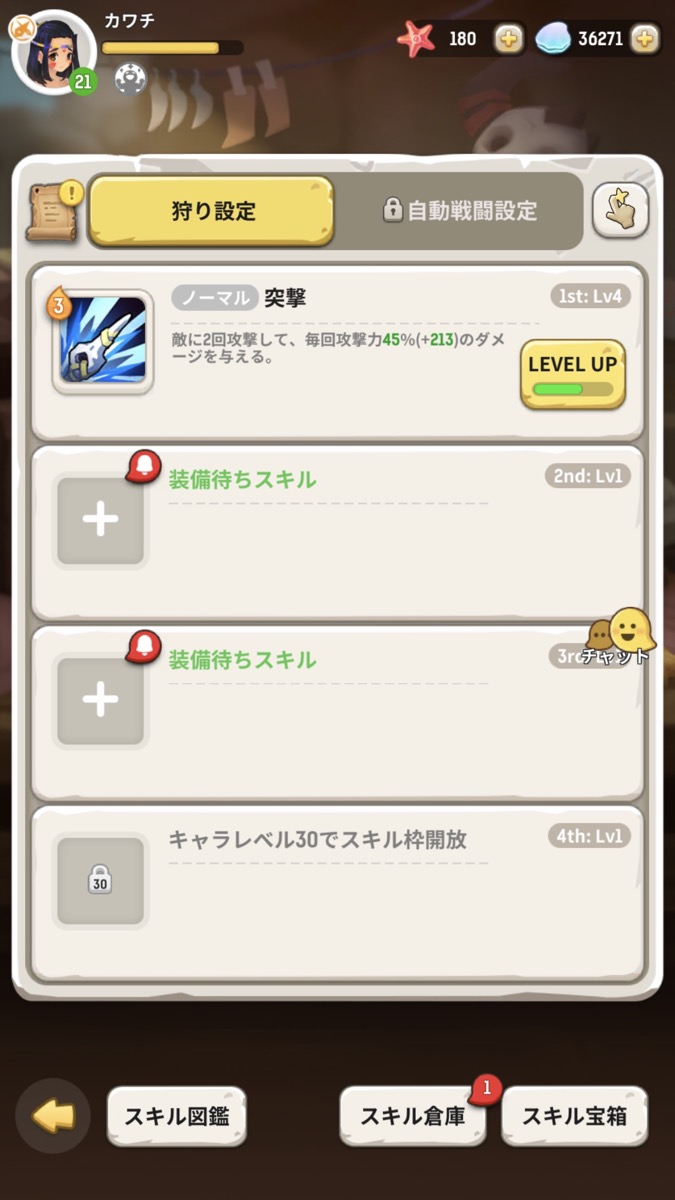Open スキル図鑑
The height and width of the screenshot is (1200, 675).
176,1116
